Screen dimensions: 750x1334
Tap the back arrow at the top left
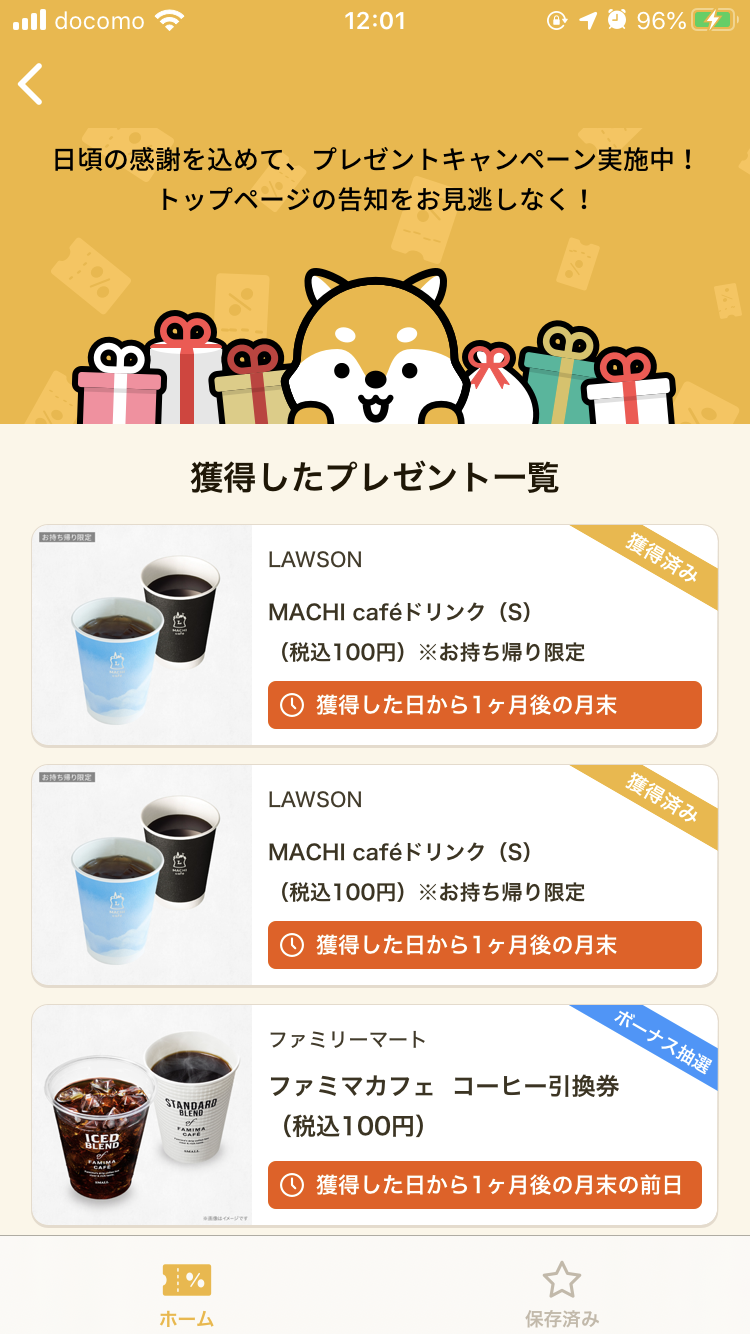point(31,84)
